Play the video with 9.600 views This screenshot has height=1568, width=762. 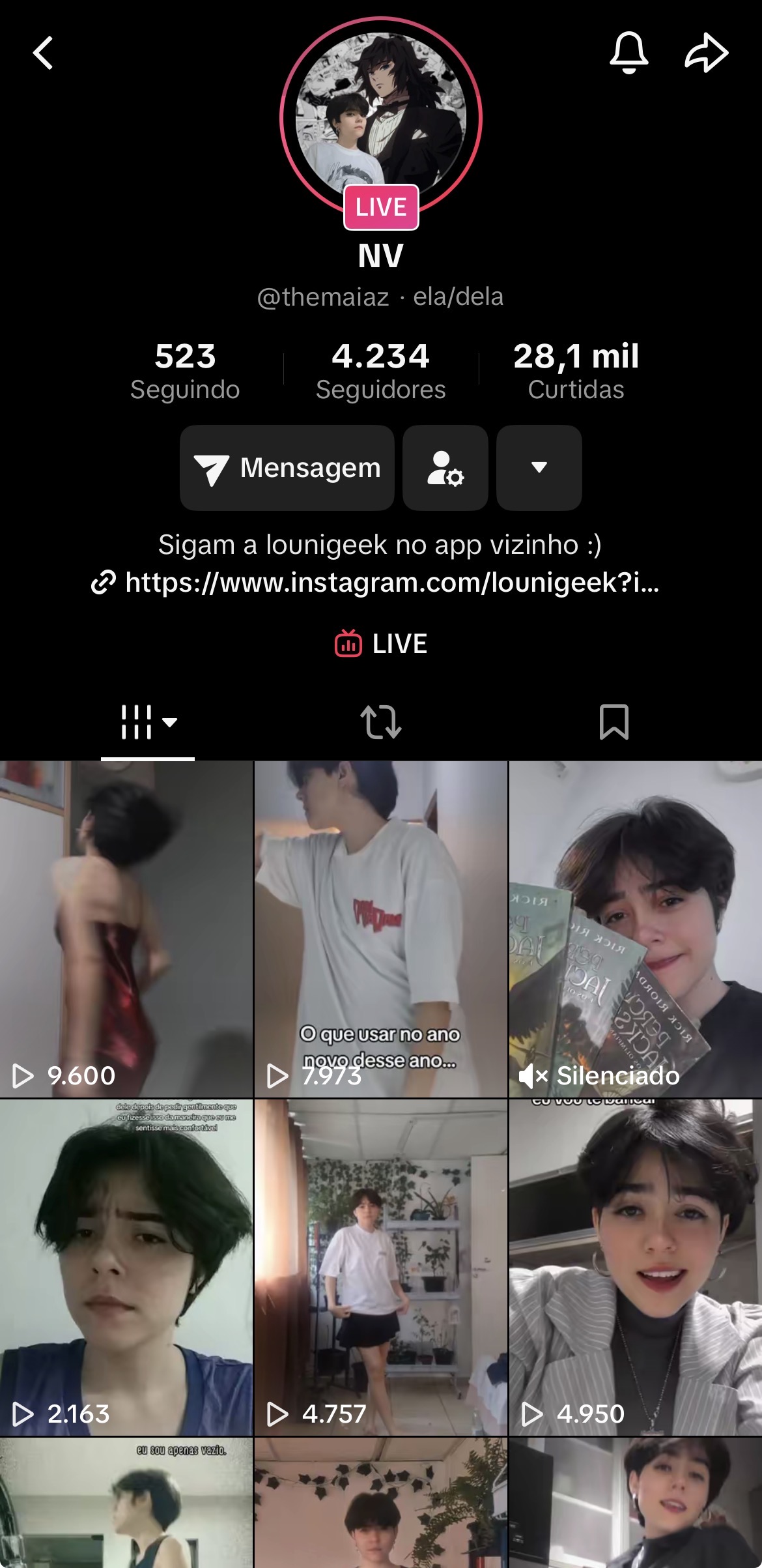click(126, 929)
